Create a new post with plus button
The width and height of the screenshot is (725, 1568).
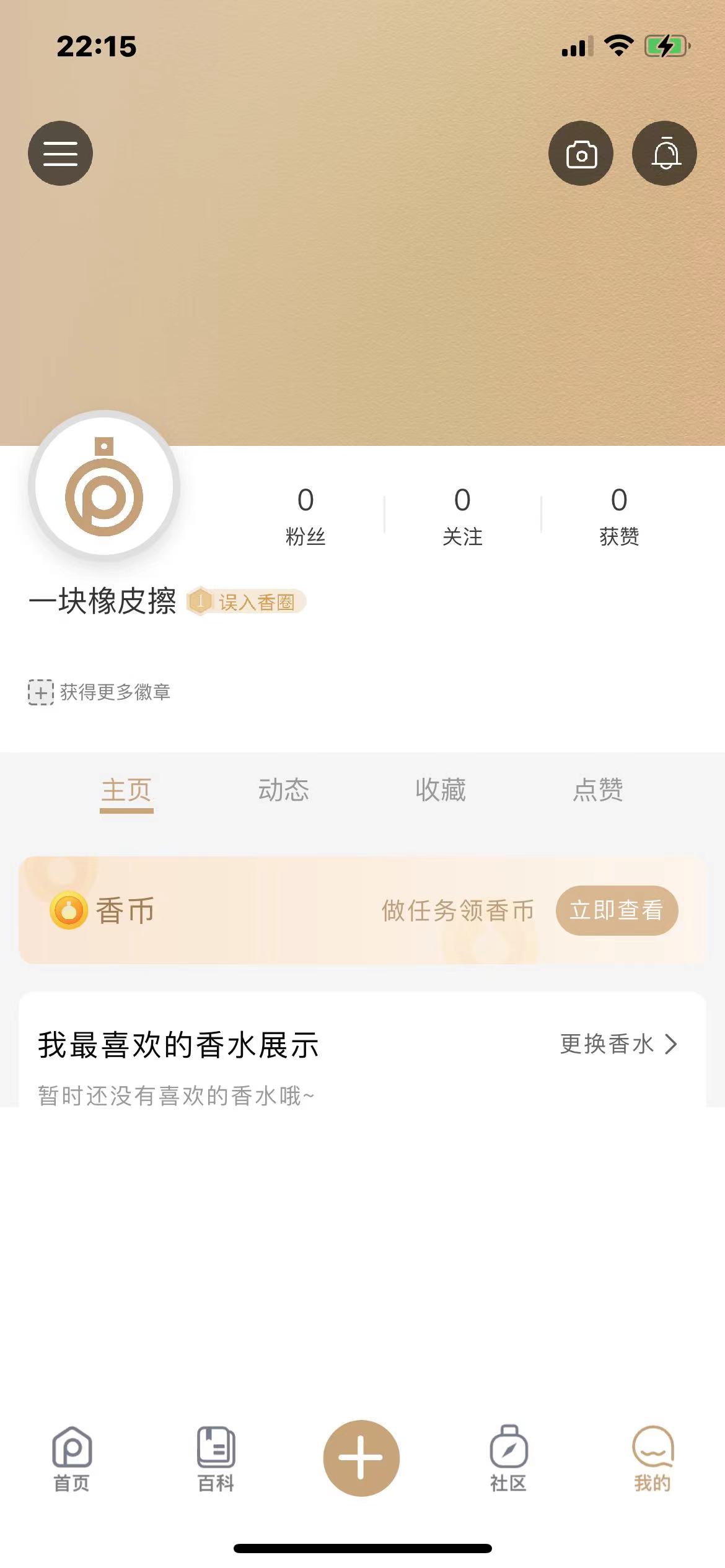361,1458
